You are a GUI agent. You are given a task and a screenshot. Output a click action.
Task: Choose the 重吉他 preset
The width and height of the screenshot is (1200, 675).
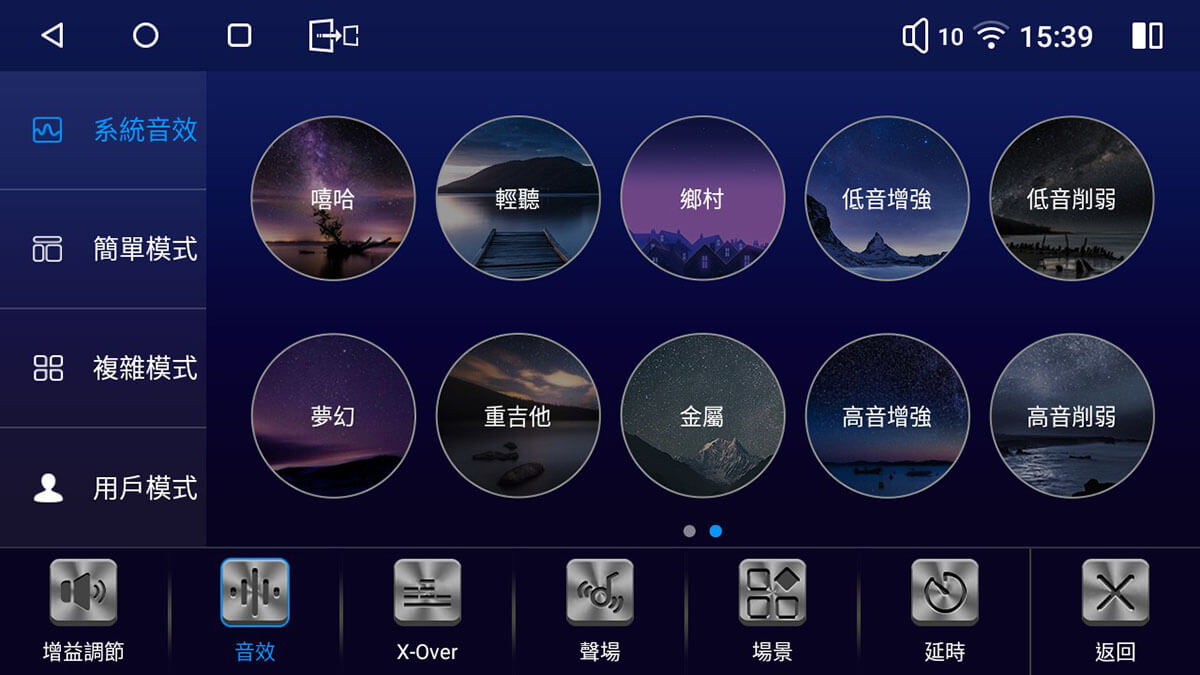click(x=518, y=415)
